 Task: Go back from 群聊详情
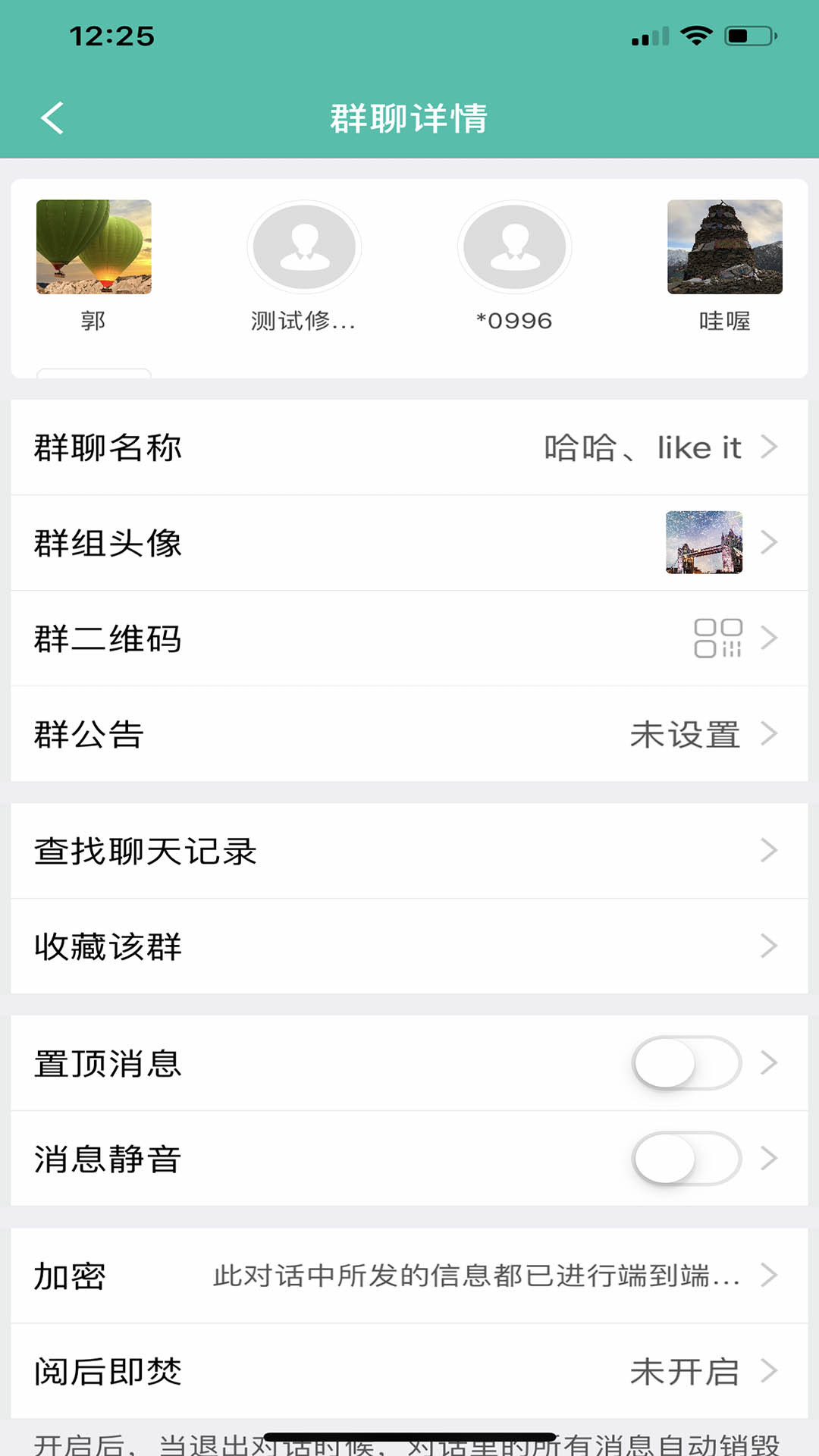click(x=52, y=118)
